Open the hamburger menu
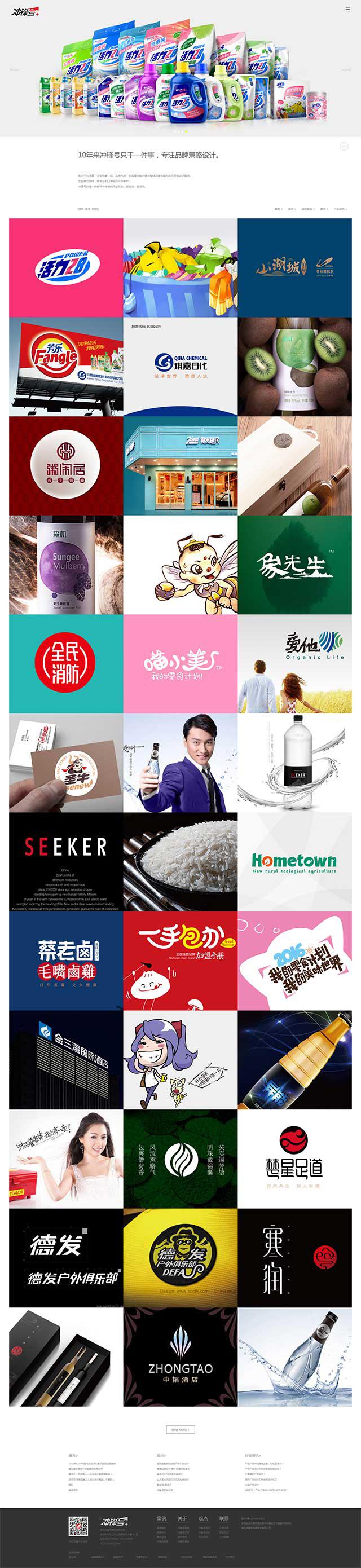361x1568 pixels. [x=347, y=10]
